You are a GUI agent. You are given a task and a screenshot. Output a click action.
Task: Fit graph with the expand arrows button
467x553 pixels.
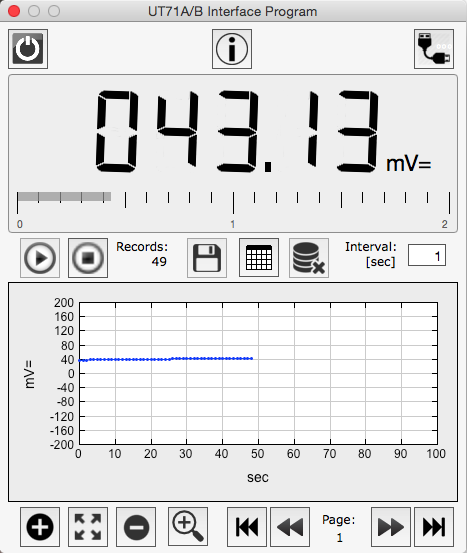click(x=88, y=527)
